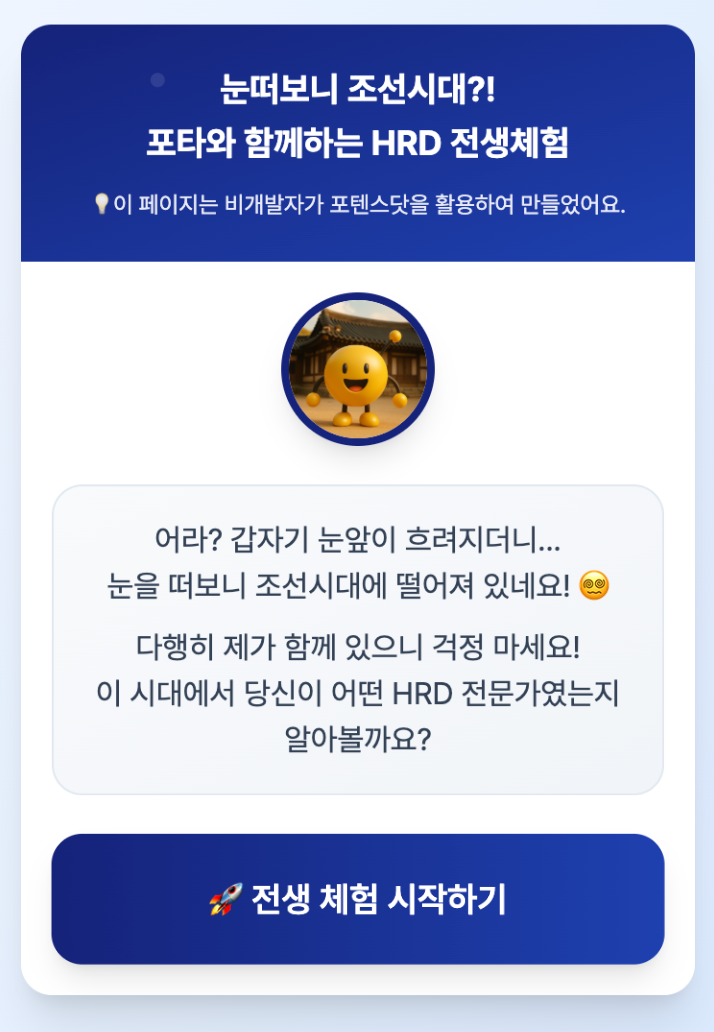Screen dimensions: 714x1032
Task: Tap the 전생 체험 시작하기 button
Action: [x=357, y=899]
